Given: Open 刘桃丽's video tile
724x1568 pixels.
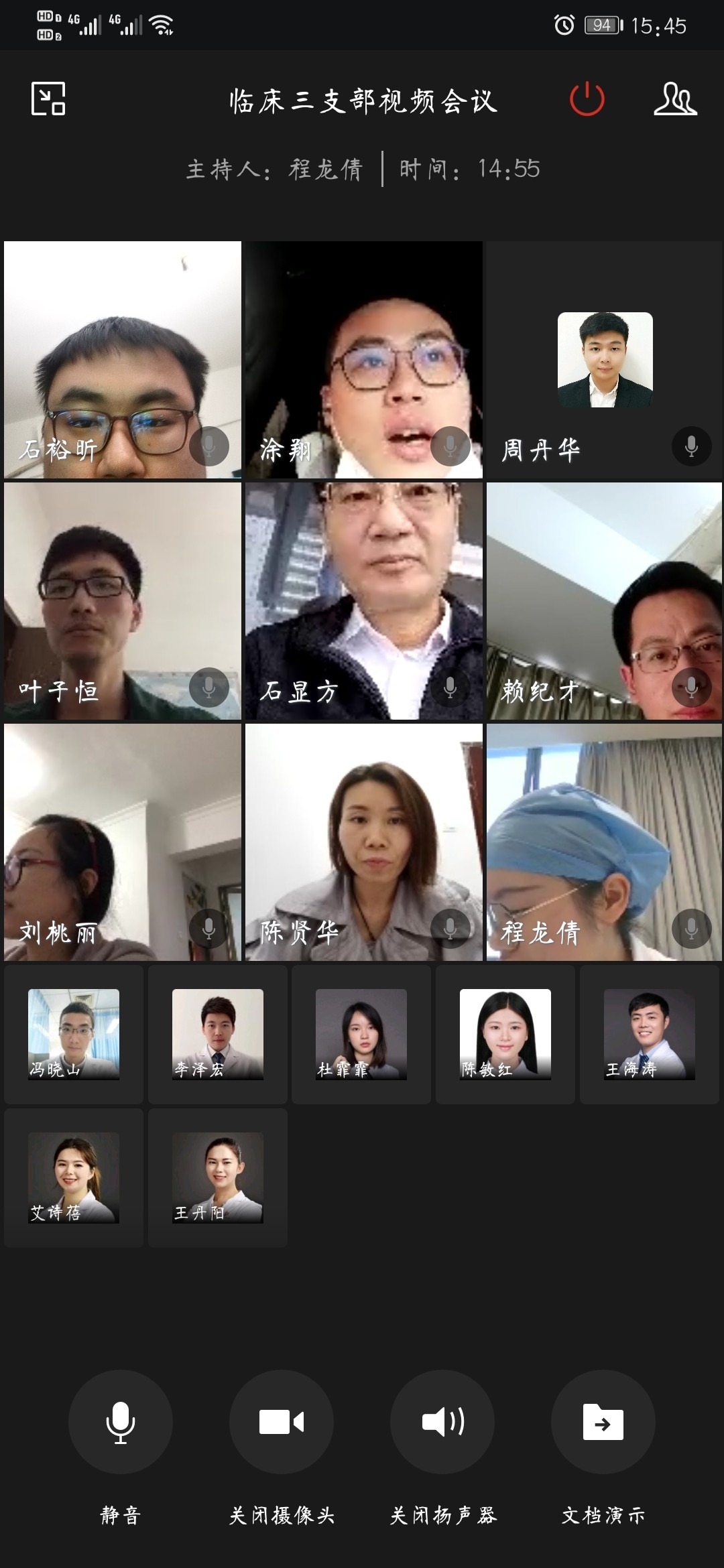Looking at the screenshot, I should click(122, 842).
